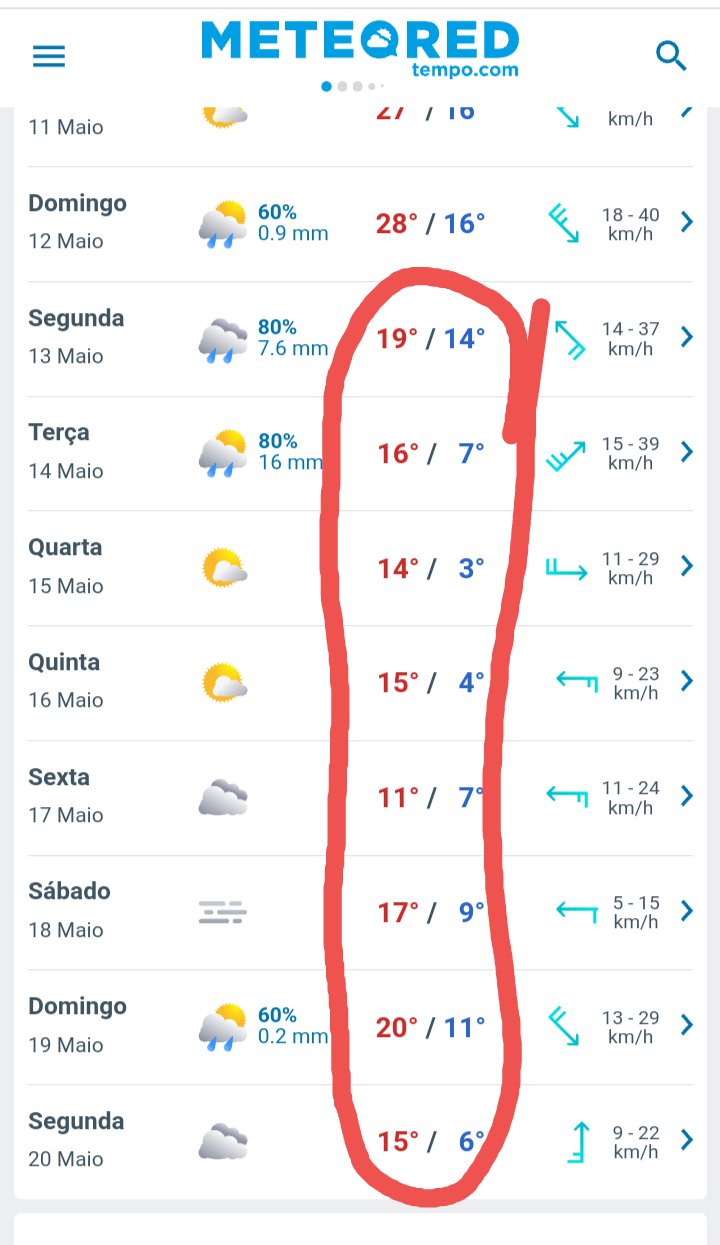This screenshot has width=720, height=1245.
Task: Open forecast details for Domingo 12 Maio
Action: pos(360,224)
